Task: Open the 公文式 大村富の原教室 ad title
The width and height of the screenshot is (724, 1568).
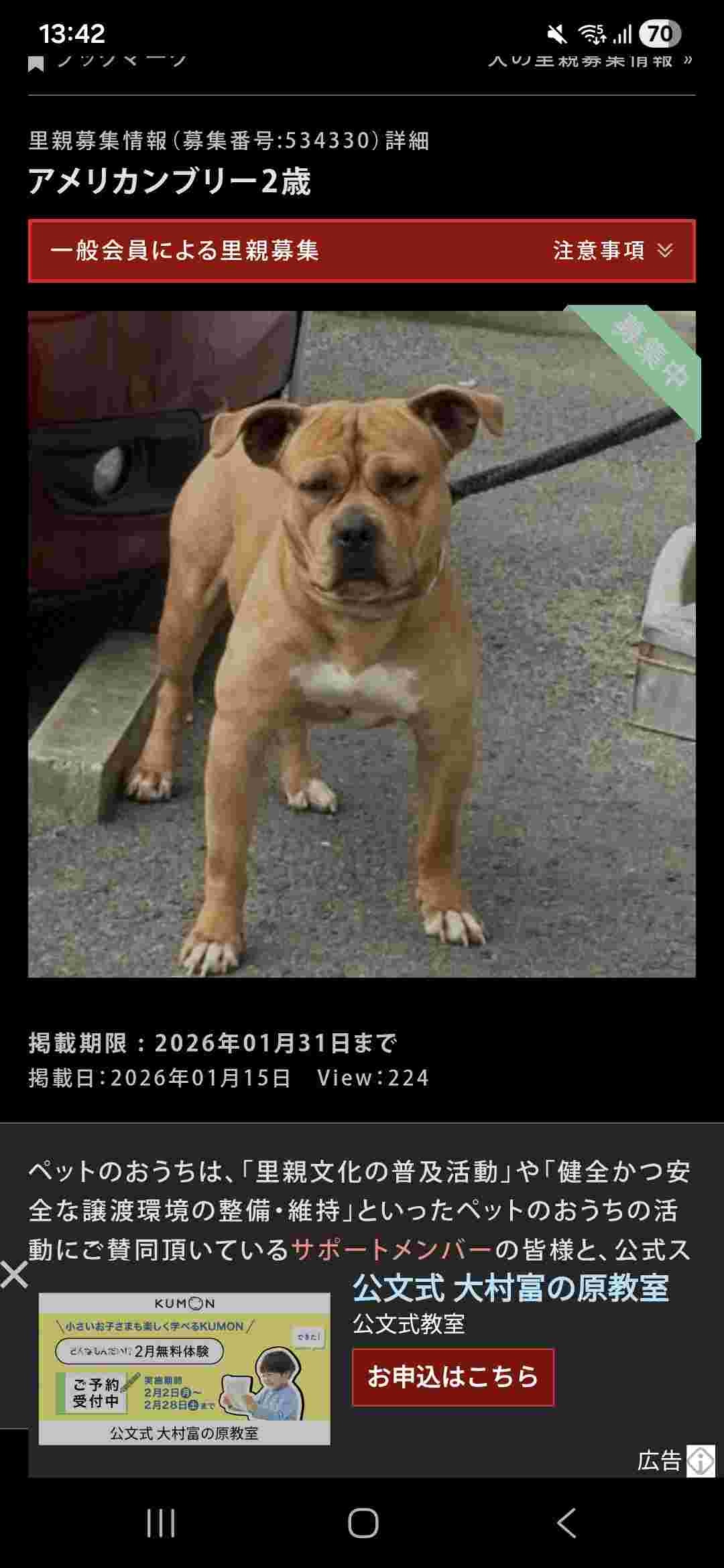Action: [511, 1287]
